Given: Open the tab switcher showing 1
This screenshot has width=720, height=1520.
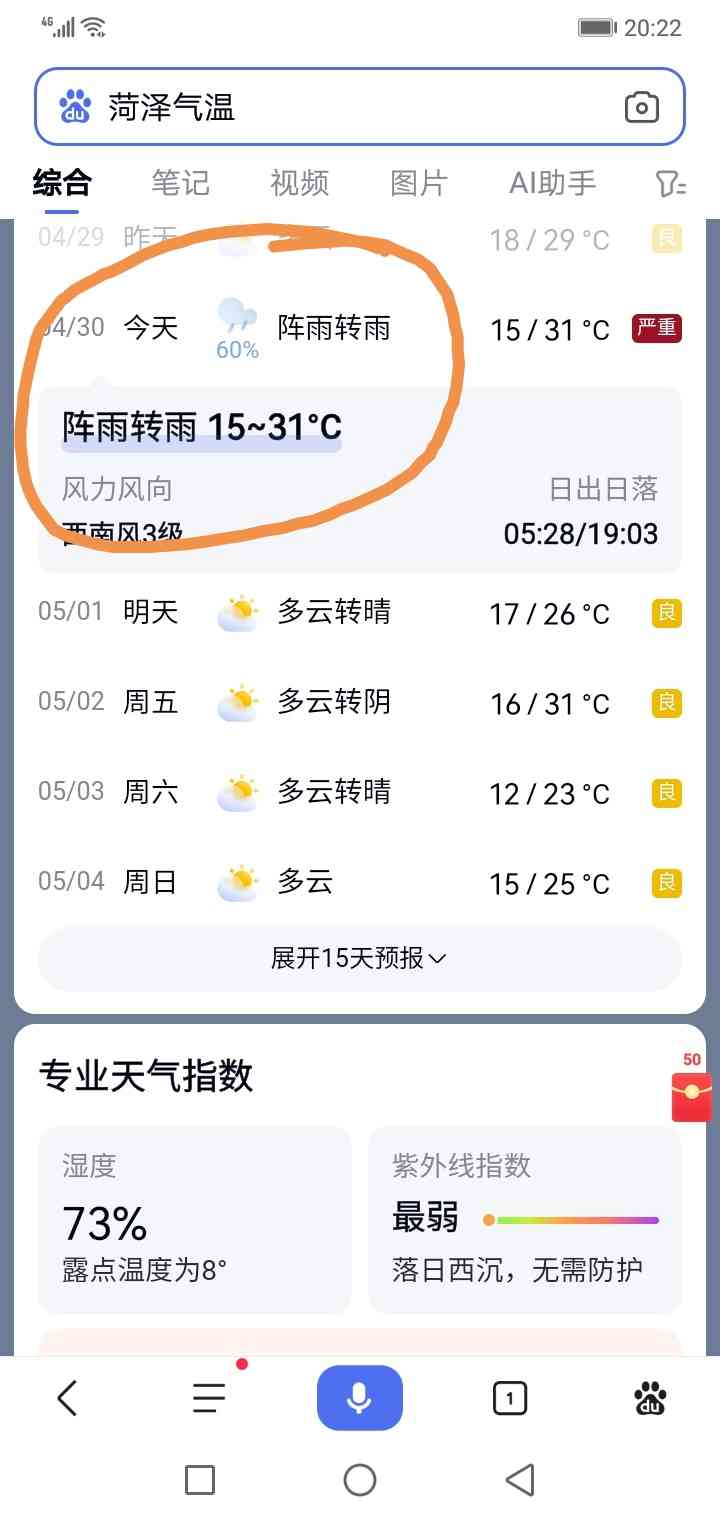Looking at the screenshot, I should click(510, 1398).
